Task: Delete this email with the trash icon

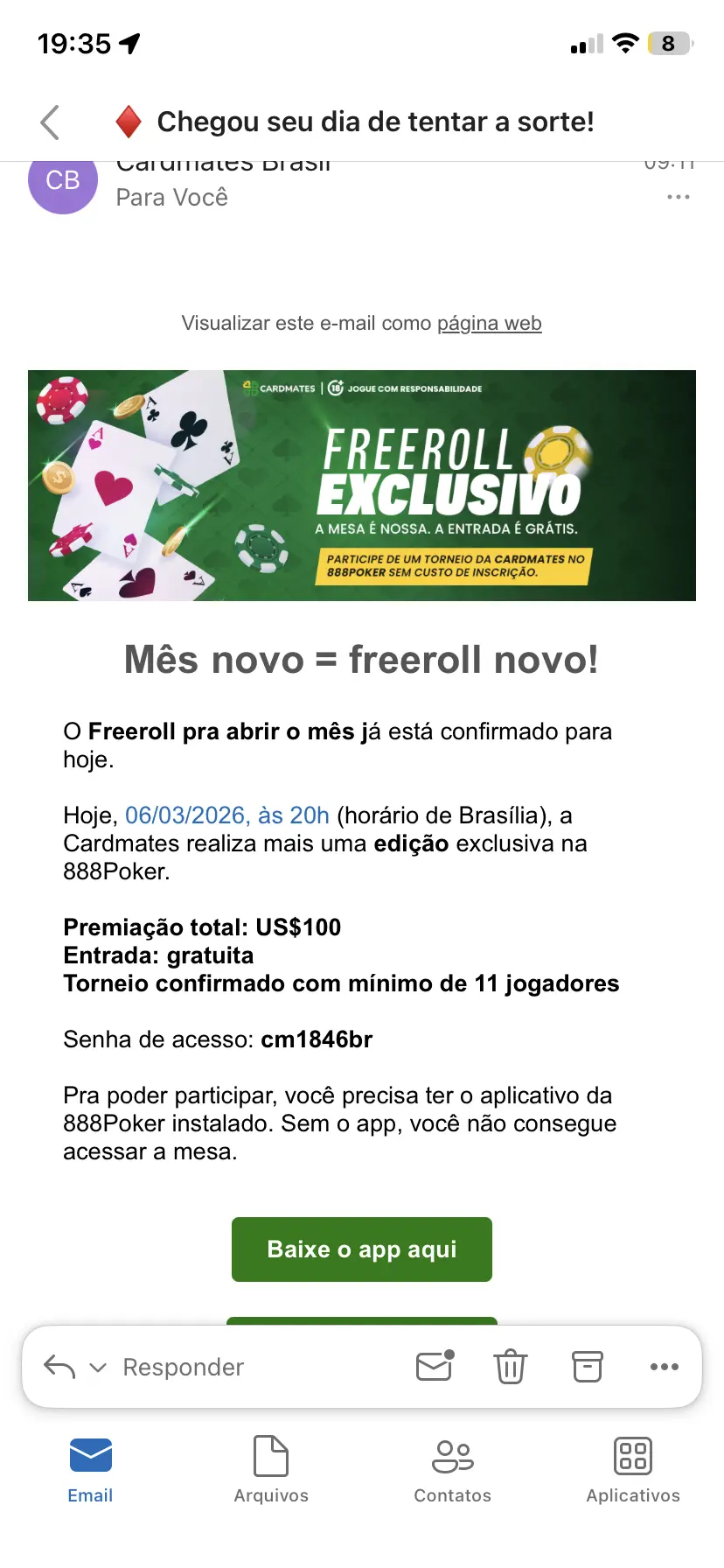Action: coord(511,1367)
